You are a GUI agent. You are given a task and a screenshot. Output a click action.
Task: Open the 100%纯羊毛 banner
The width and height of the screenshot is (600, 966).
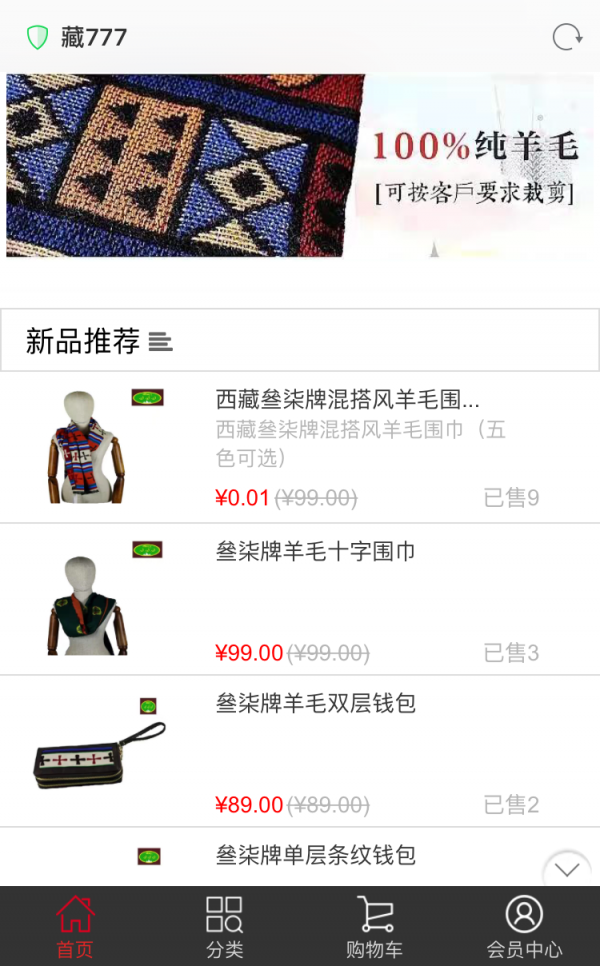click(x=300, y=166)
